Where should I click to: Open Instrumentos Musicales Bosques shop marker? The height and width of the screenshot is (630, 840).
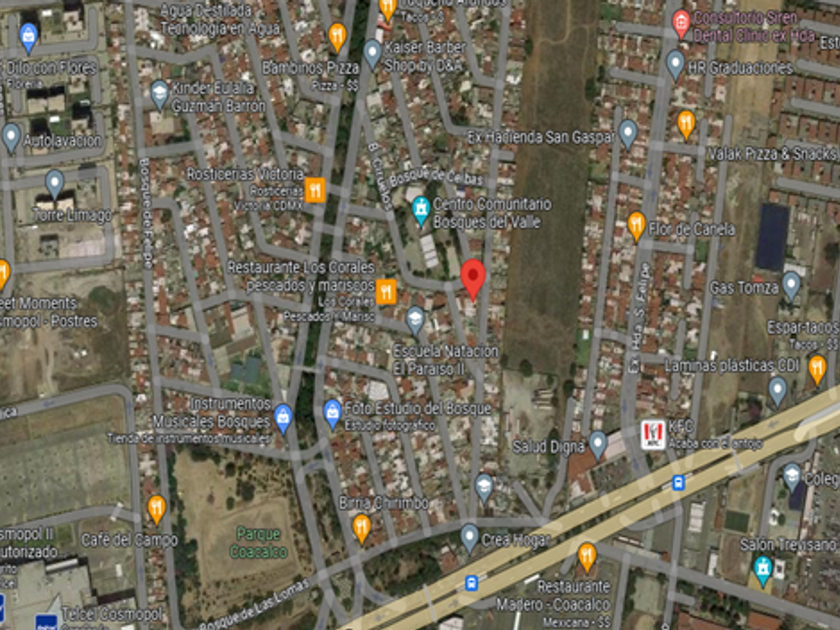click(283, 419)
